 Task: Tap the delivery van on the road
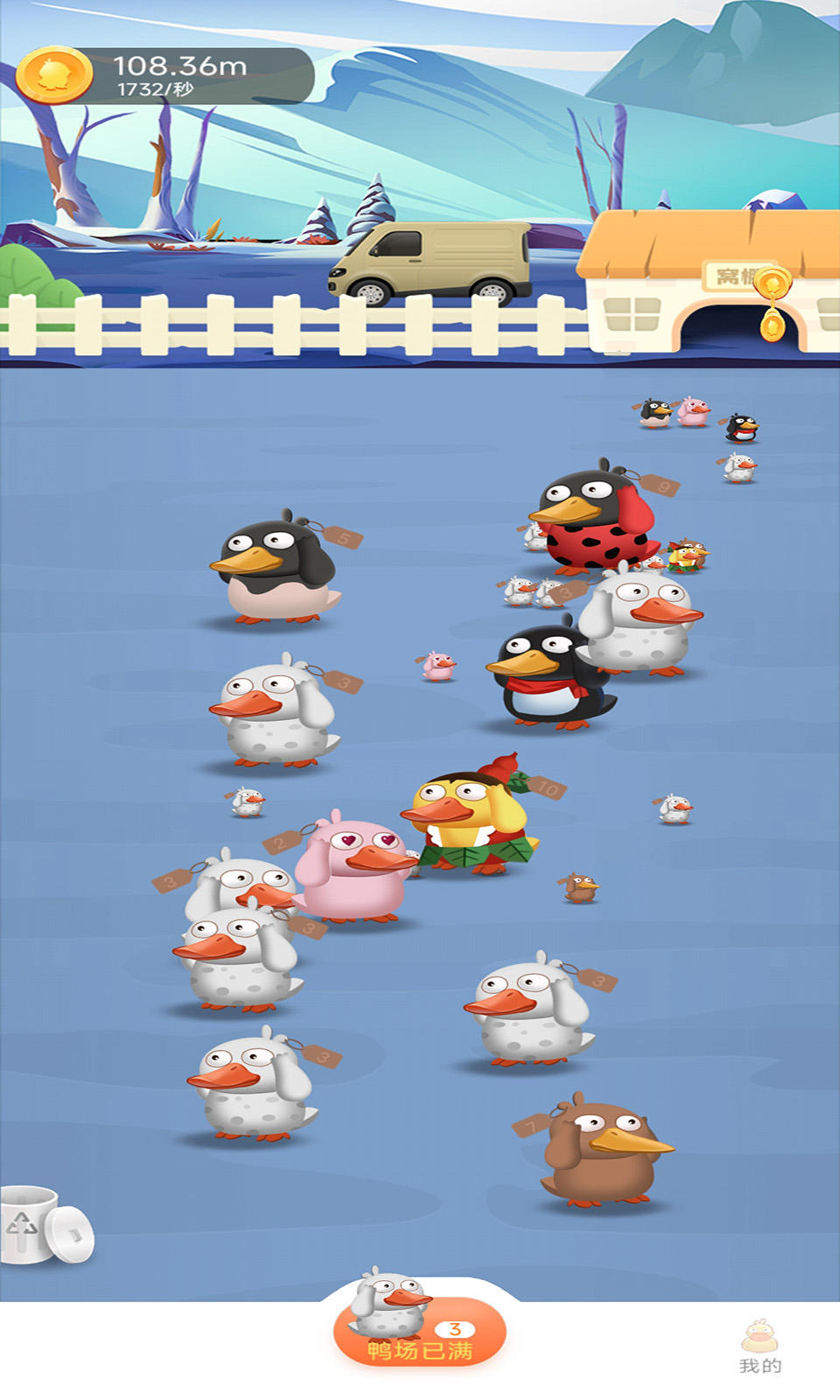click(430, 261)
